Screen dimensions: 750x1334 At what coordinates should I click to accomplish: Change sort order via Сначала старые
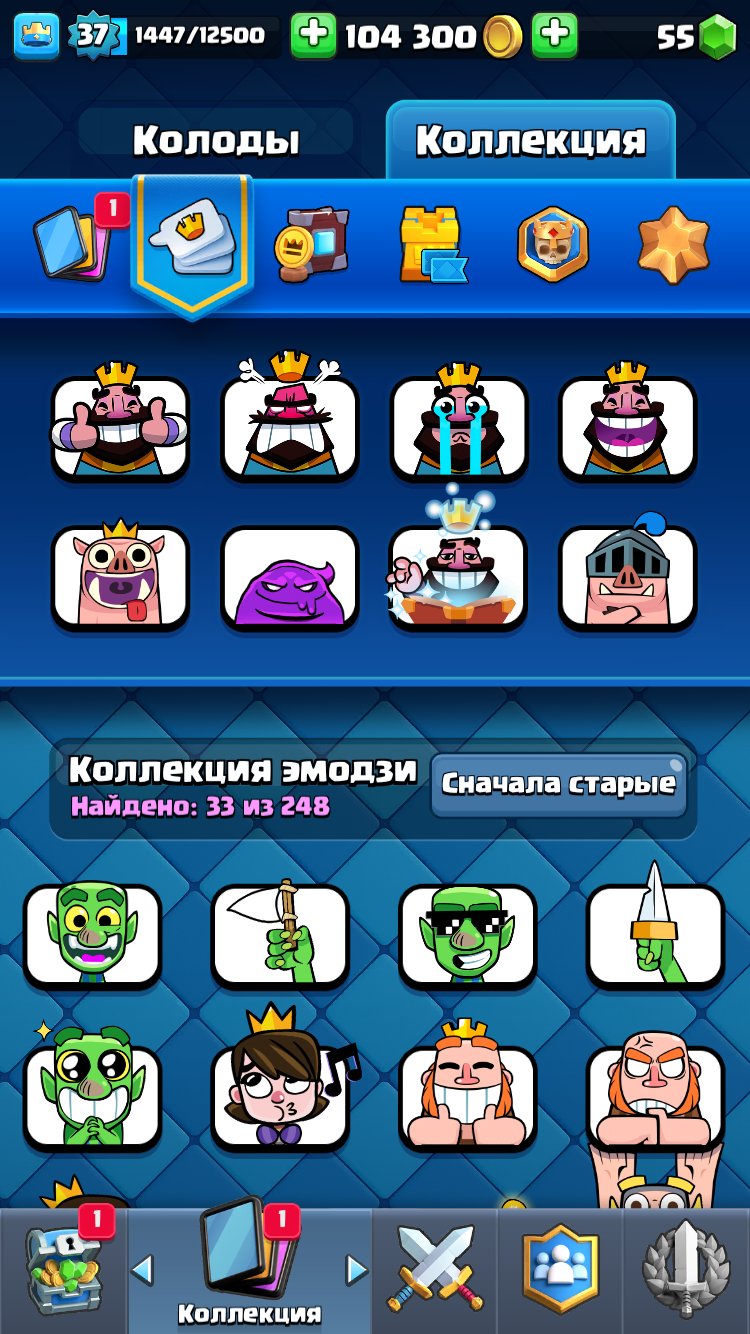click(x=559, y=784)
